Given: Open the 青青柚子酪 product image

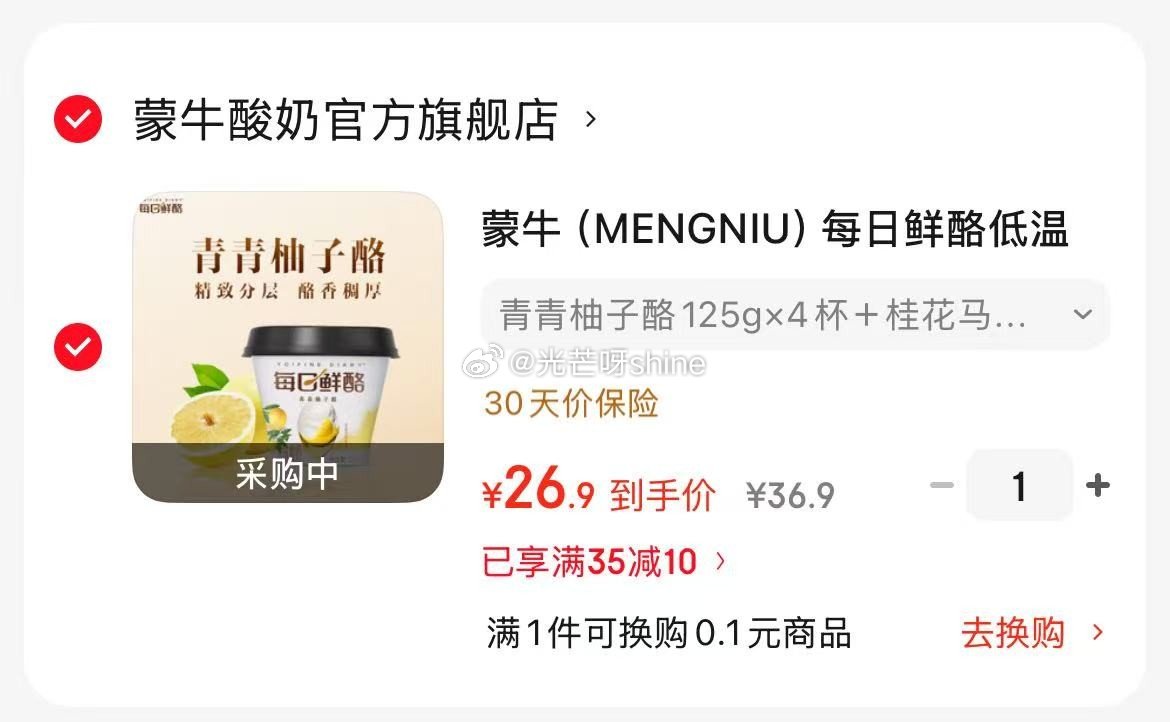Looking at the screenshot, I should coord(288,346).
